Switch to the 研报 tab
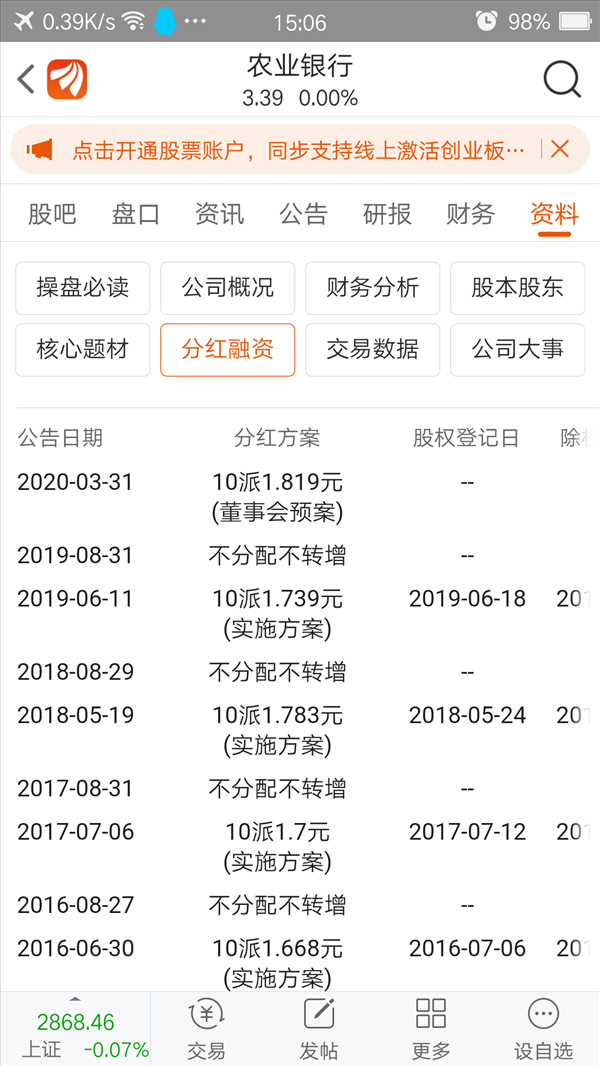This screenshot has height=1066, width=600. [x=387, y=214]
